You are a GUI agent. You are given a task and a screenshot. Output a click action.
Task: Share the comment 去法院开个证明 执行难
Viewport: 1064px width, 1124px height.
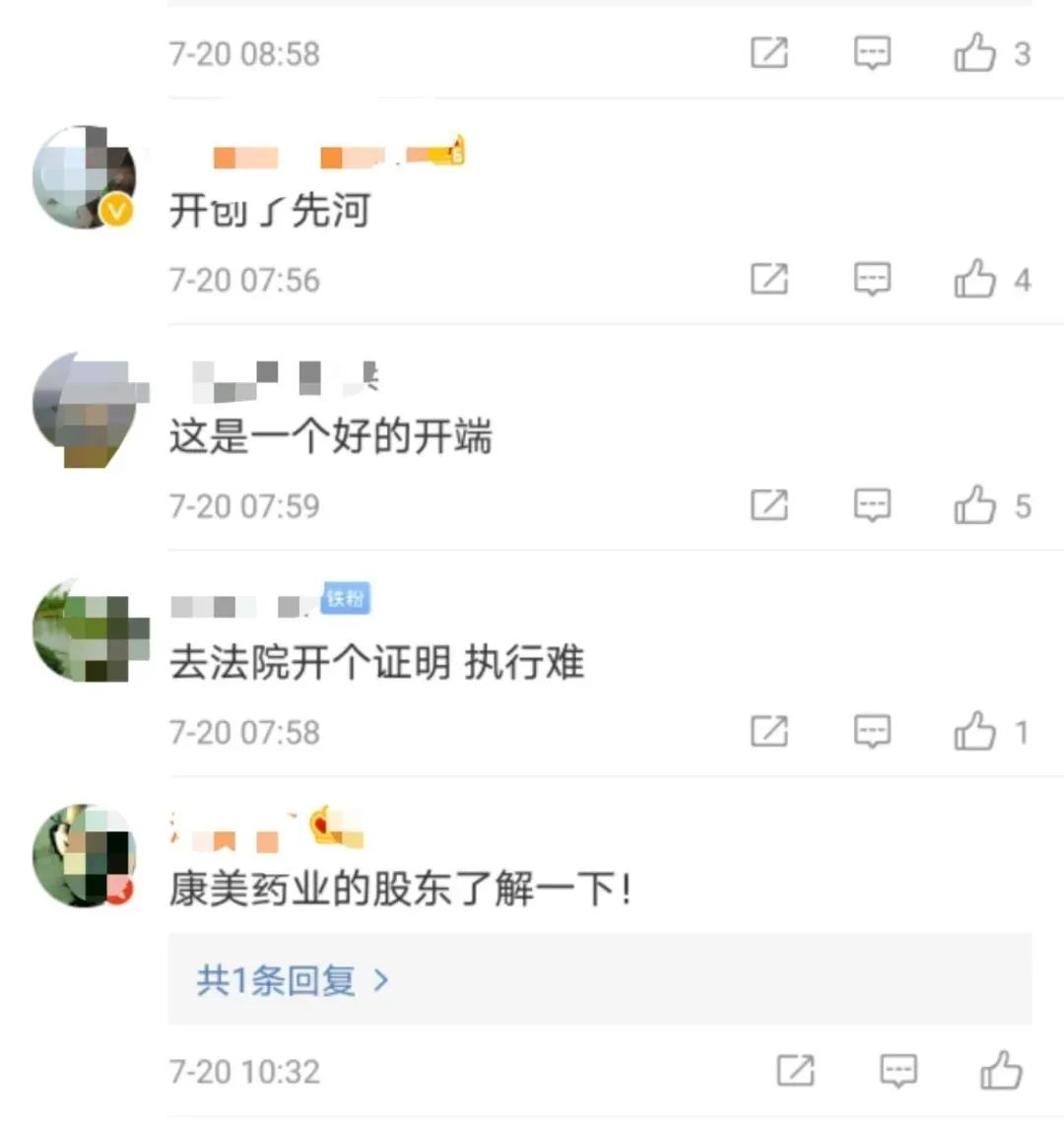click(769, 732)
